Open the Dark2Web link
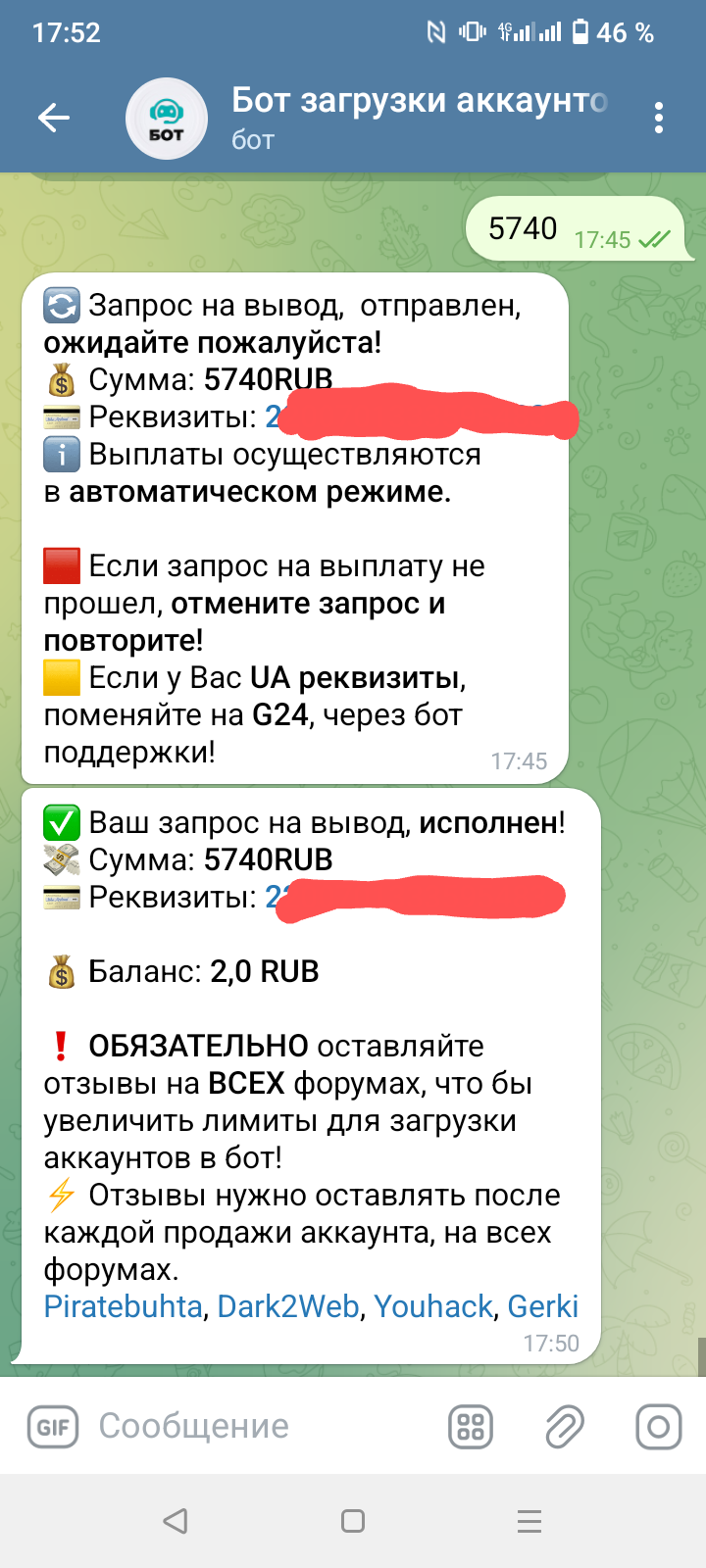Screen dimensions: 706x1568 (x=288, y=1306)
